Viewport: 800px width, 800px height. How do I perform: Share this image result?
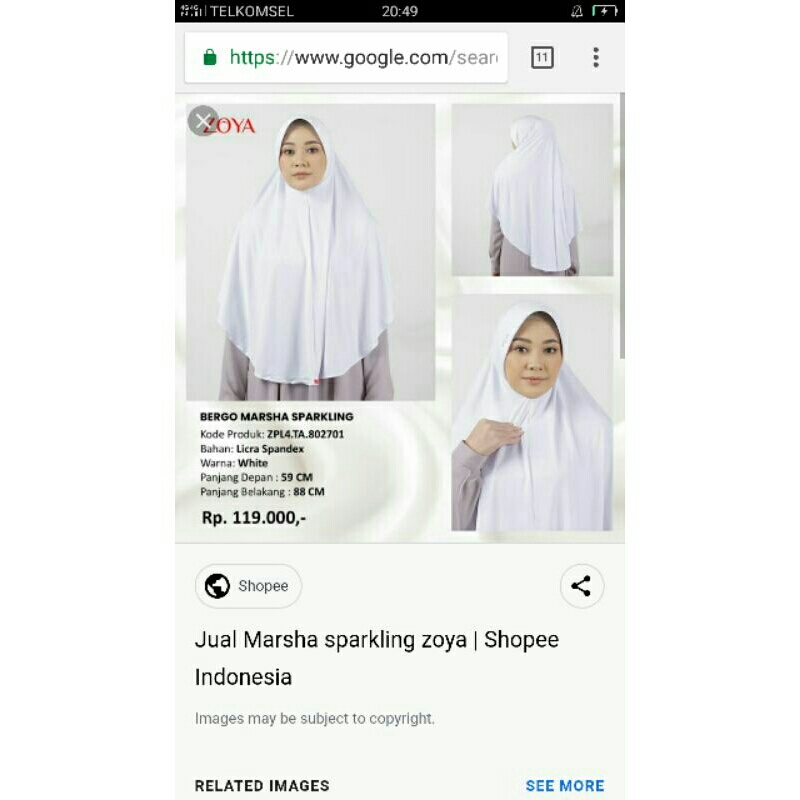coord(581,586)
